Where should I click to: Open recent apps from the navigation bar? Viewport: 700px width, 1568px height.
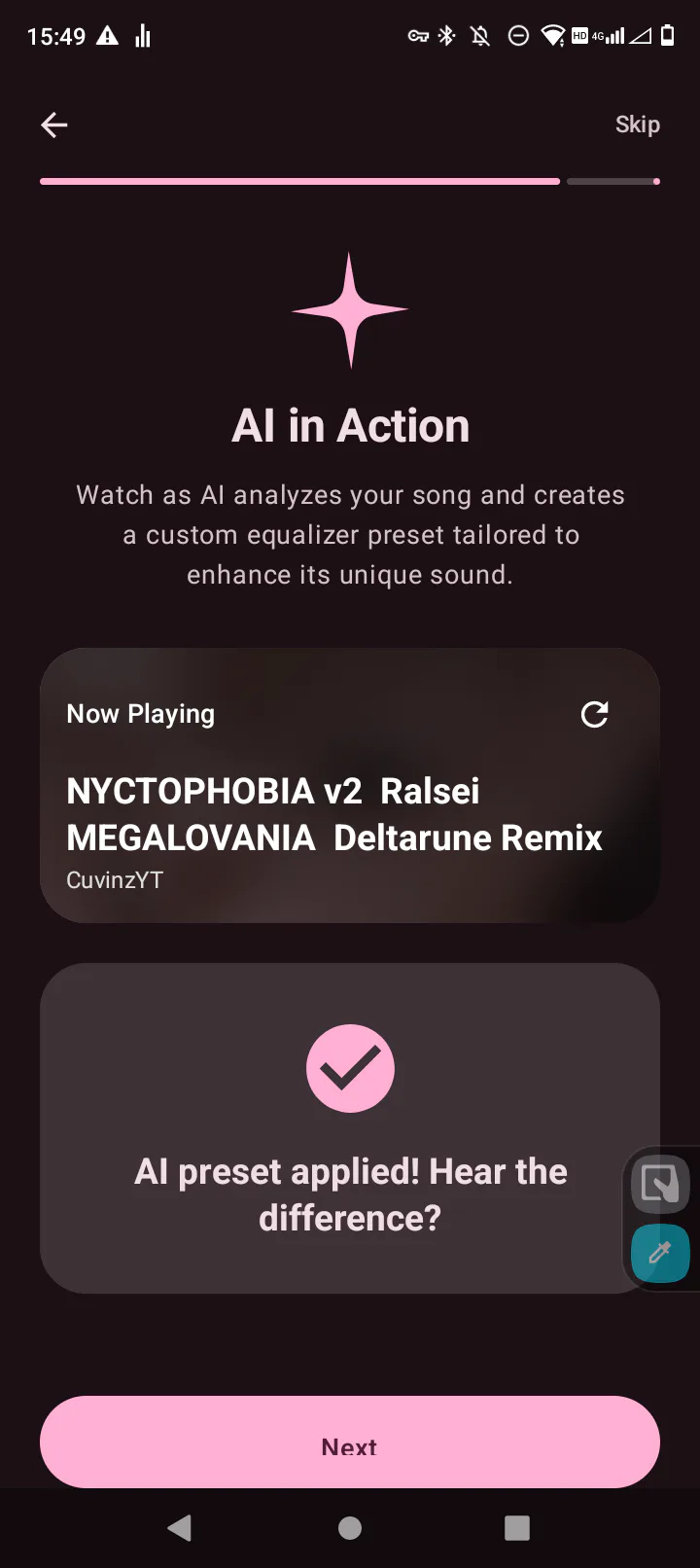tap(517, 1528)
